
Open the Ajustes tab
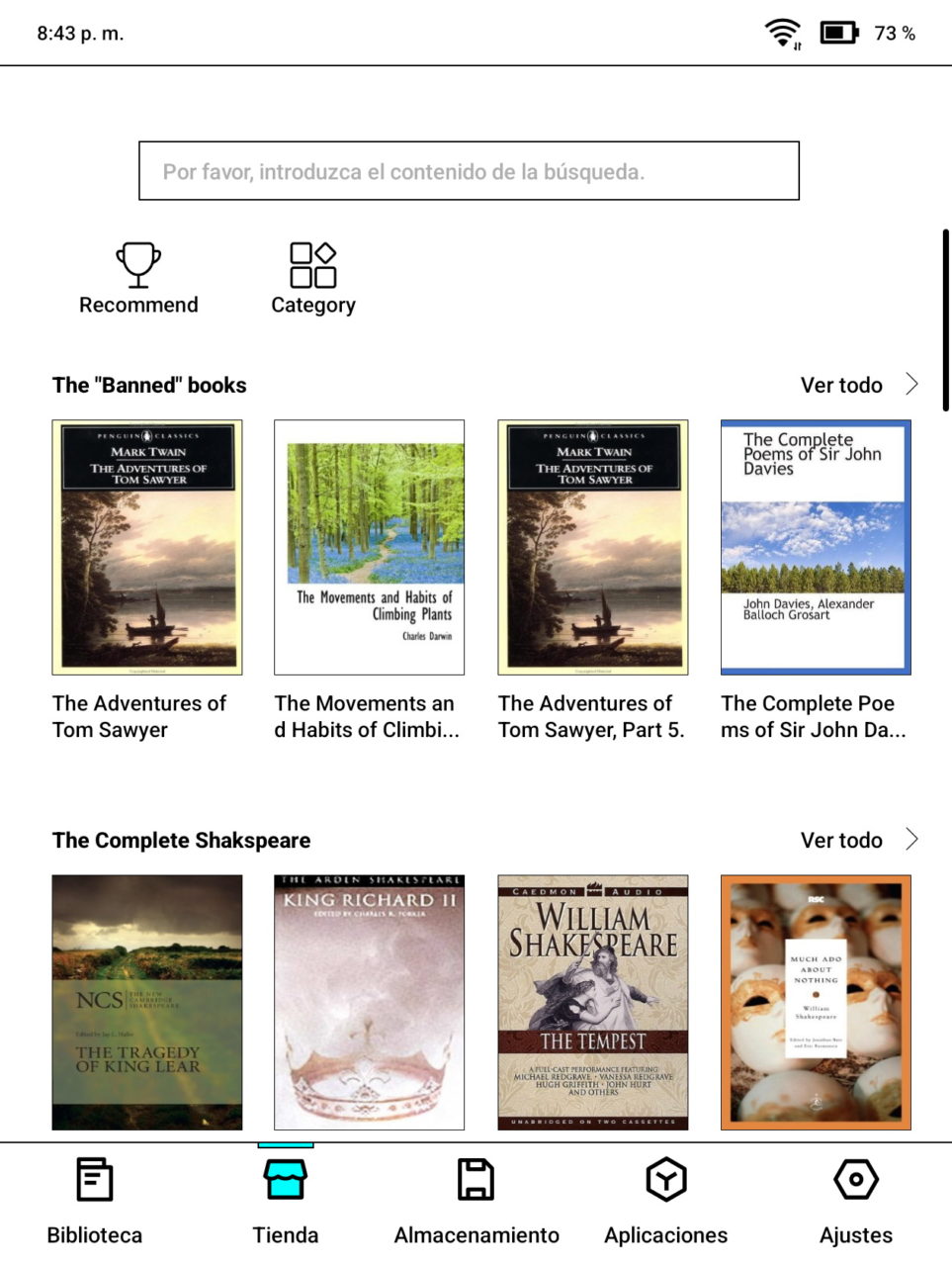pos(856,1201)
